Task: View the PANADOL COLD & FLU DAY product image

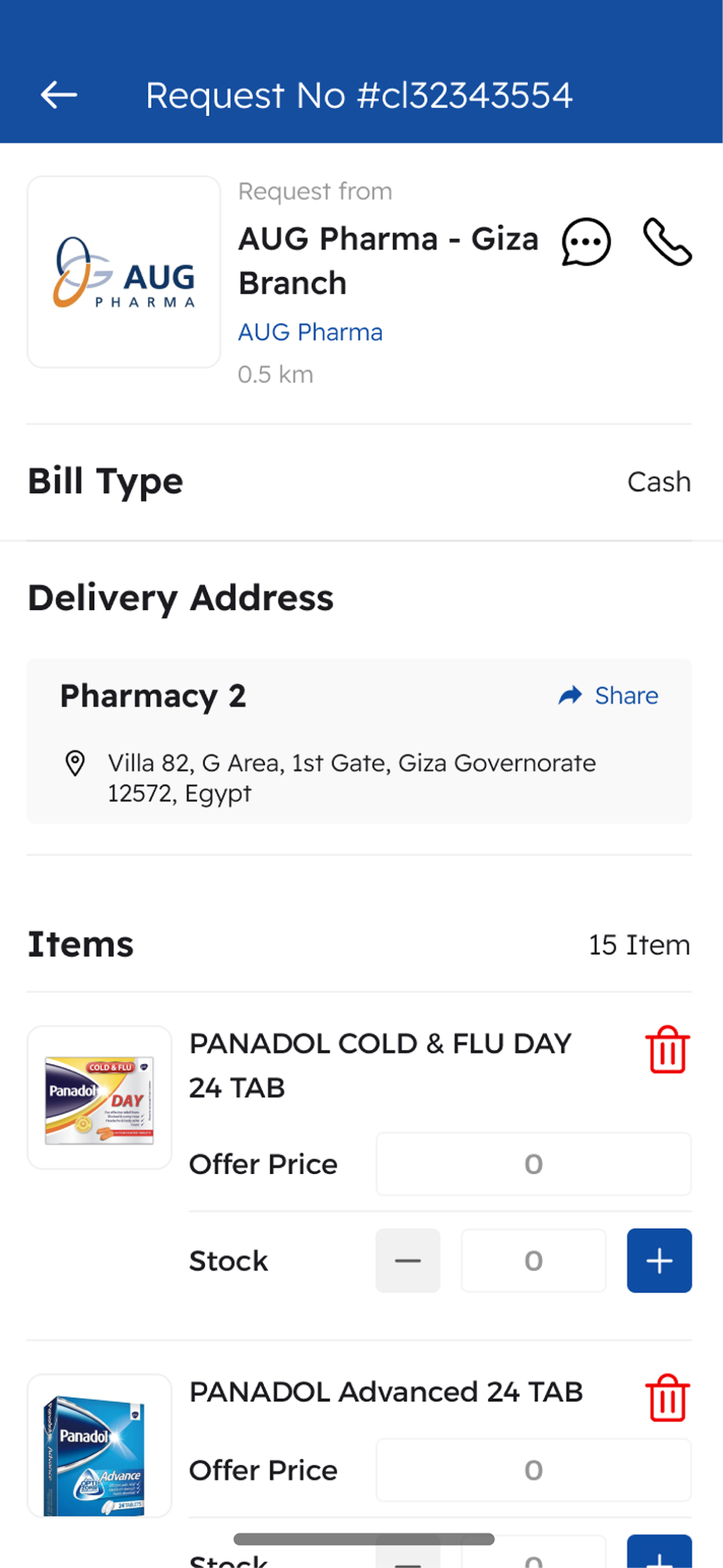Action: click(x=99, y=1097)
